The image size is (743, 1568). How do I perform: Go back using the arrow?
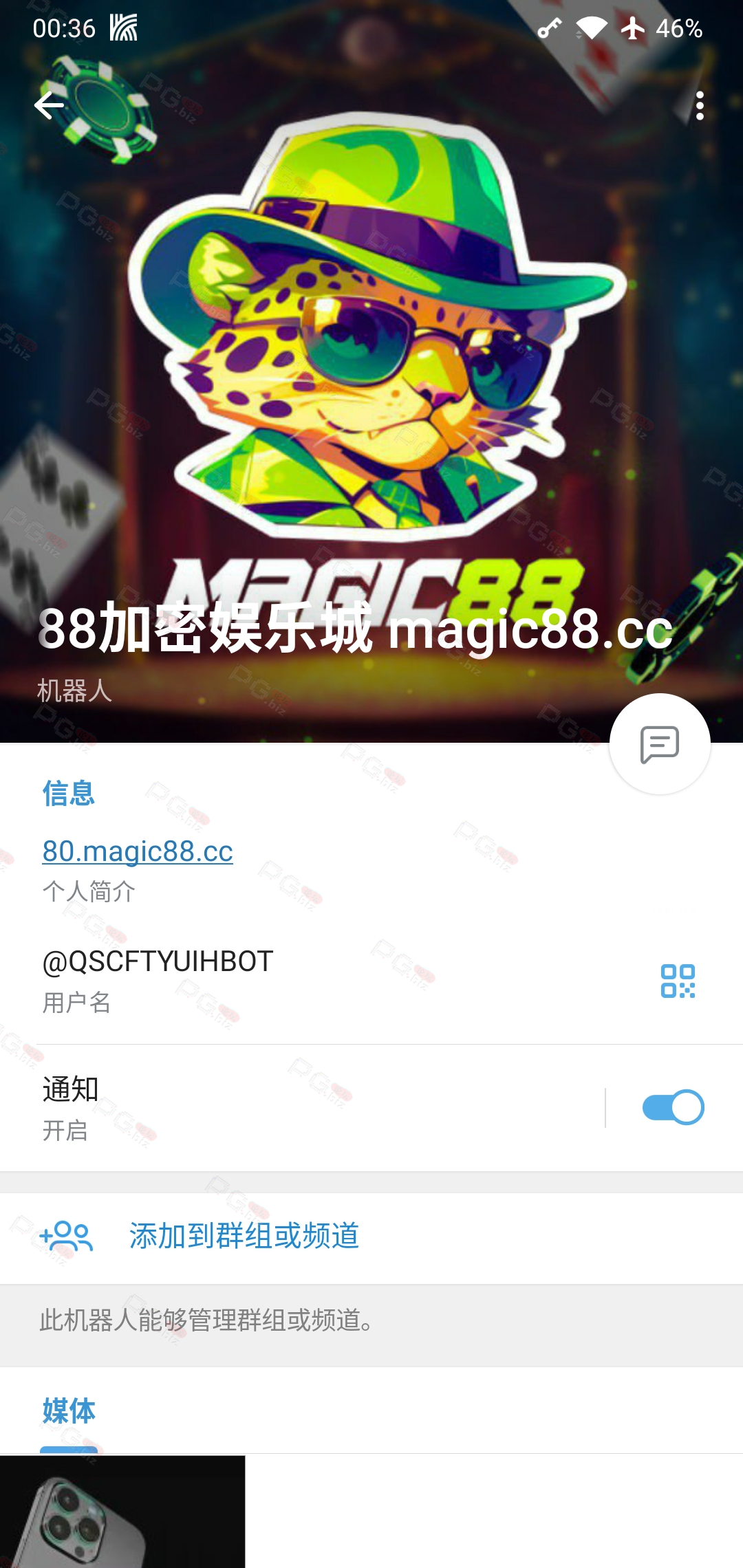49,106
